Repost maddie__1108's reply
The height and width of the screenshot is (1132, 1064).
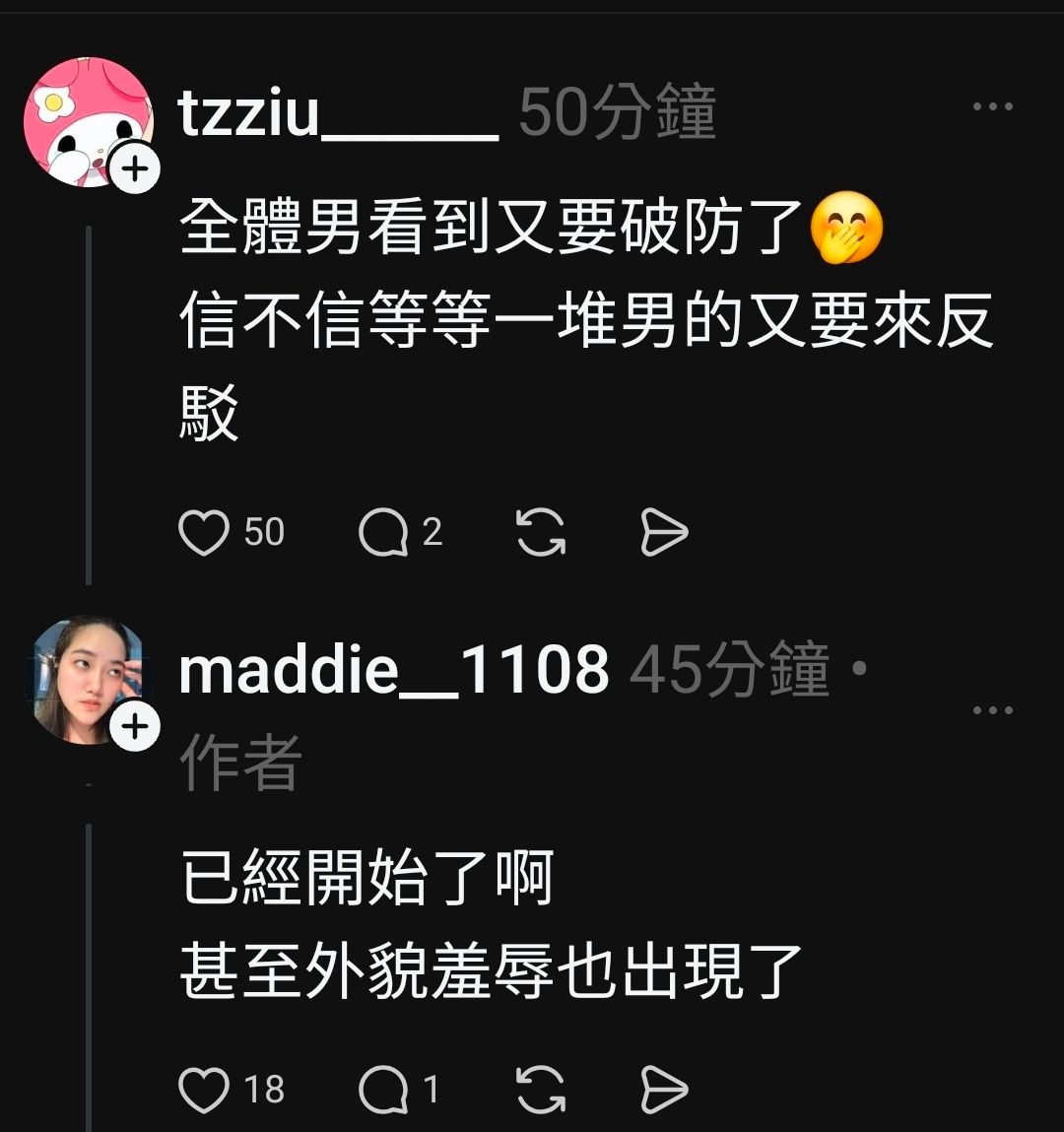click(x=541, y=1090)
